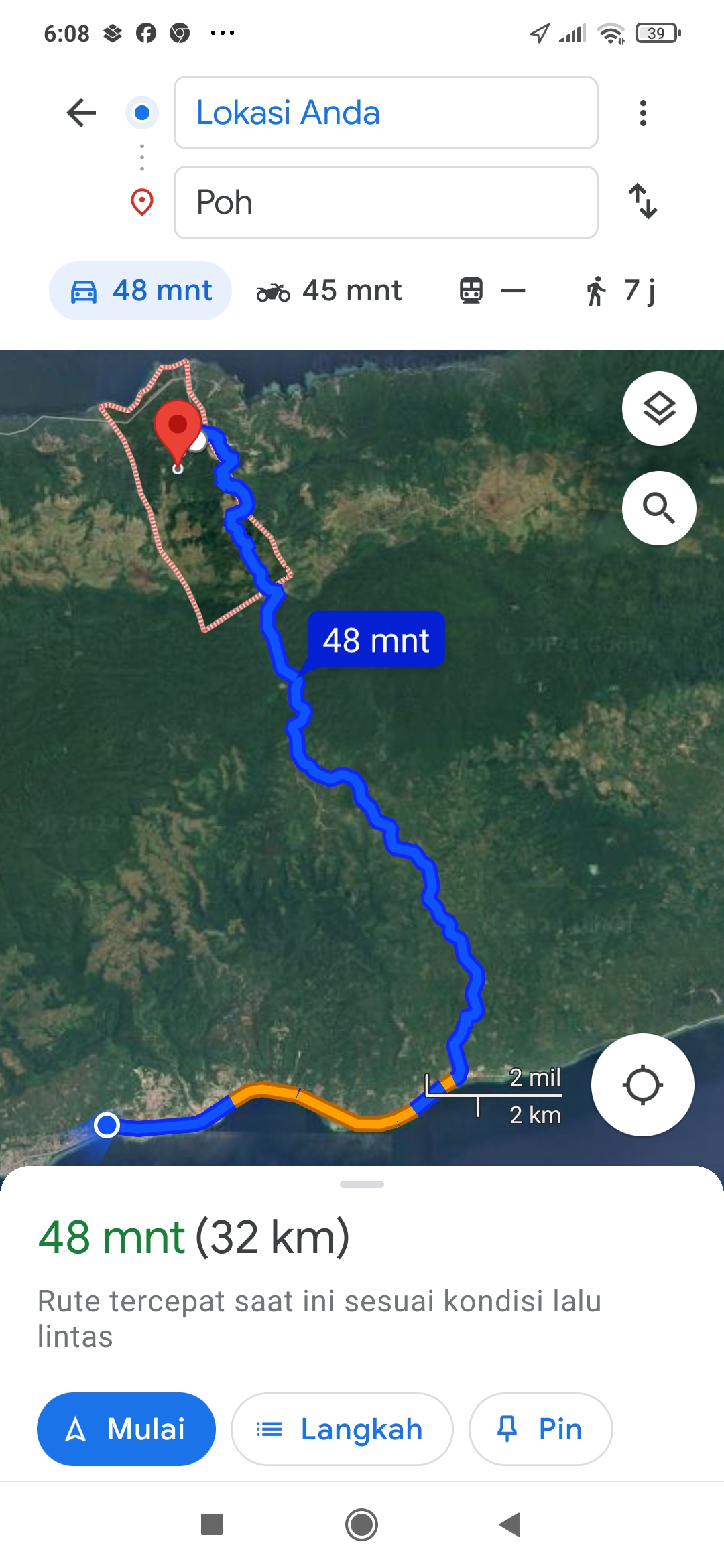Open the map layers button

(x=659, y=408)
